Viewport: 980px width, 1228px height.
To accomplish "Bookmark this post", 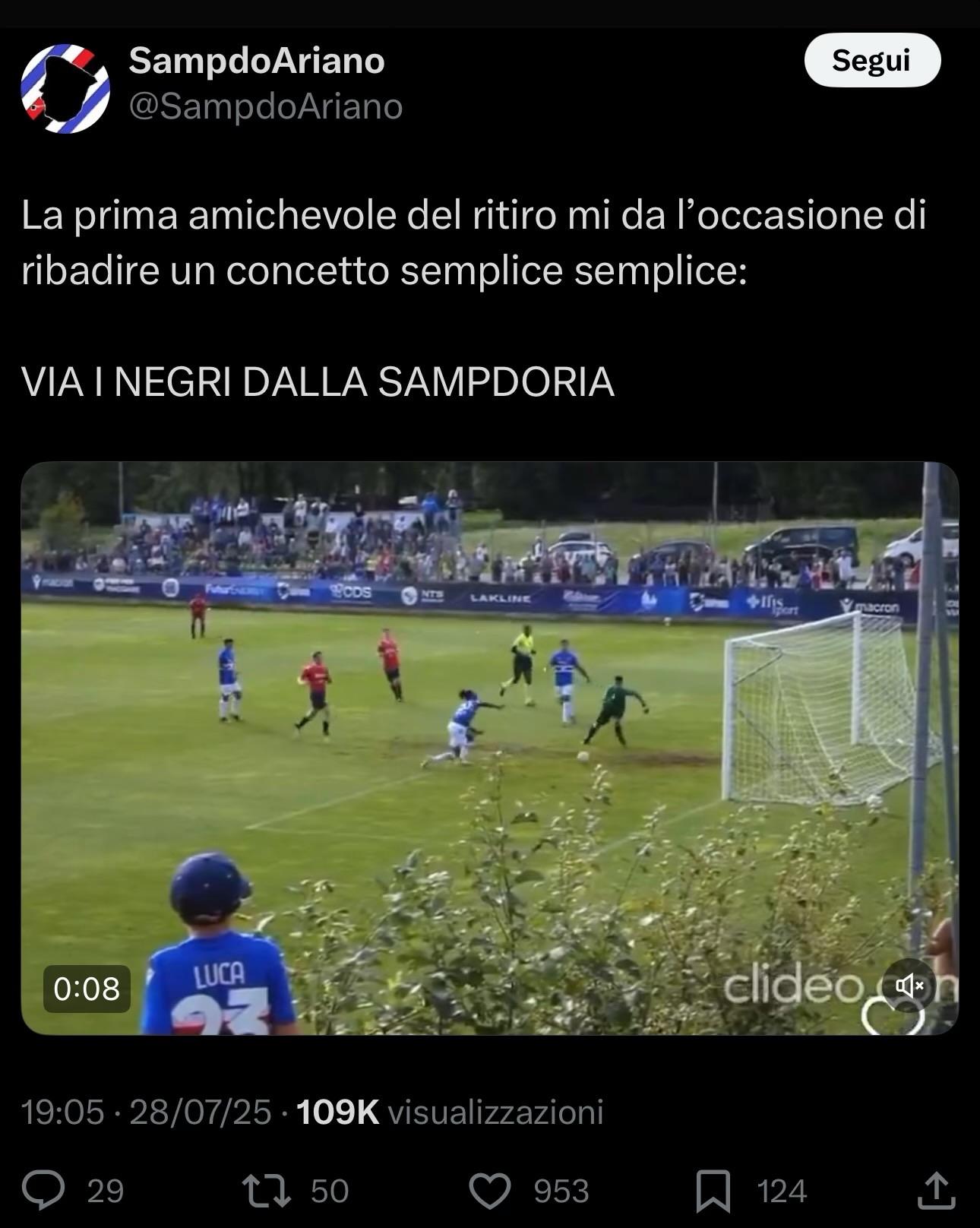I will [713, 1190].
